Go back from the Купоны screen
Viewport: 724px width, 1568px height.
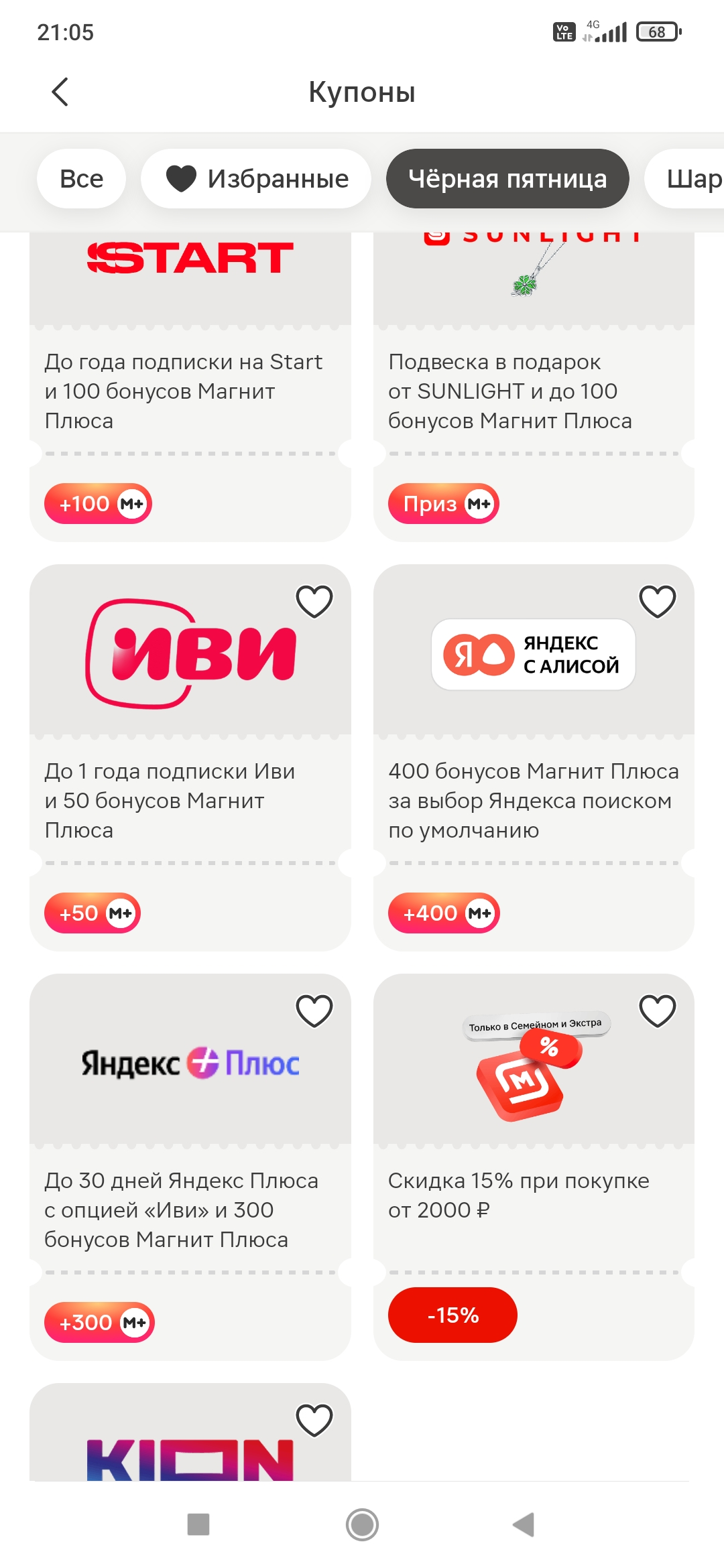(60, 92)
